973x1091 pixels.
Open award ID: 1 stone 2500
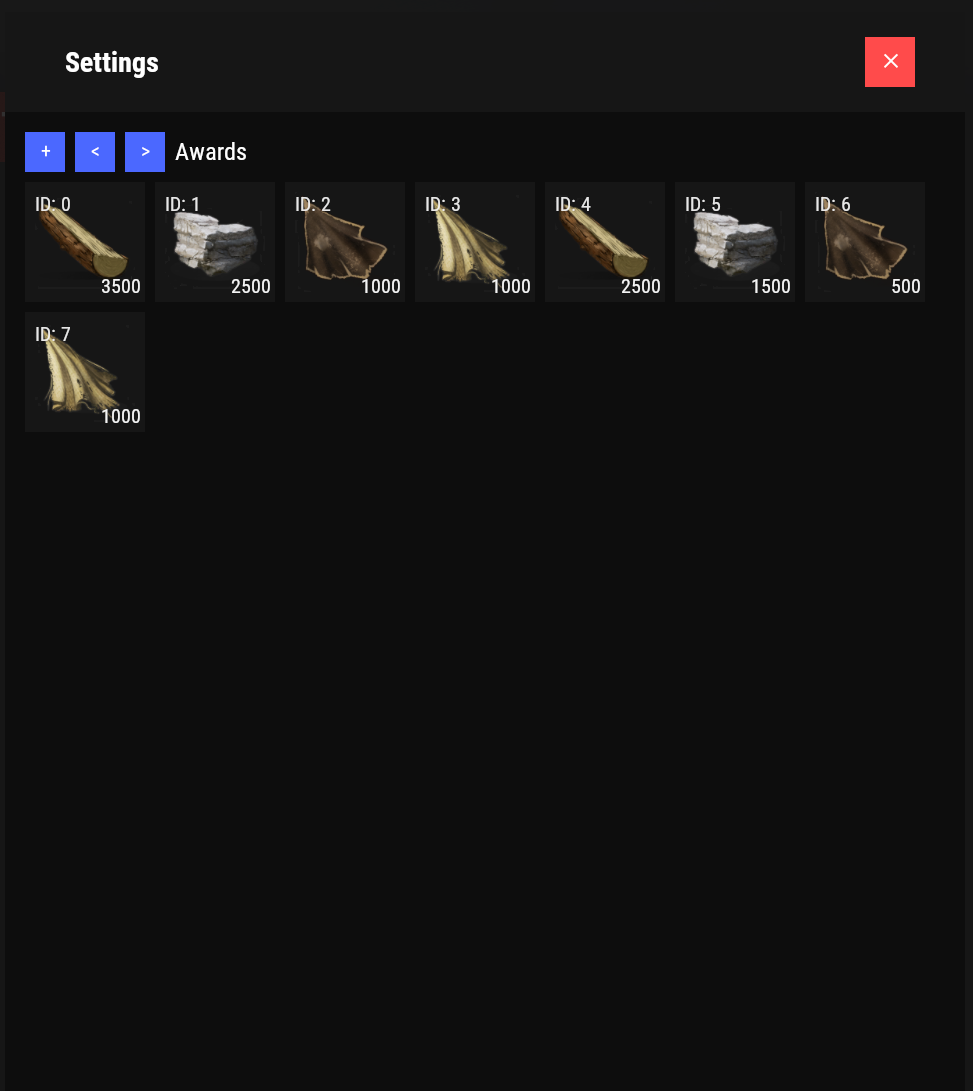tap(215, 242)
